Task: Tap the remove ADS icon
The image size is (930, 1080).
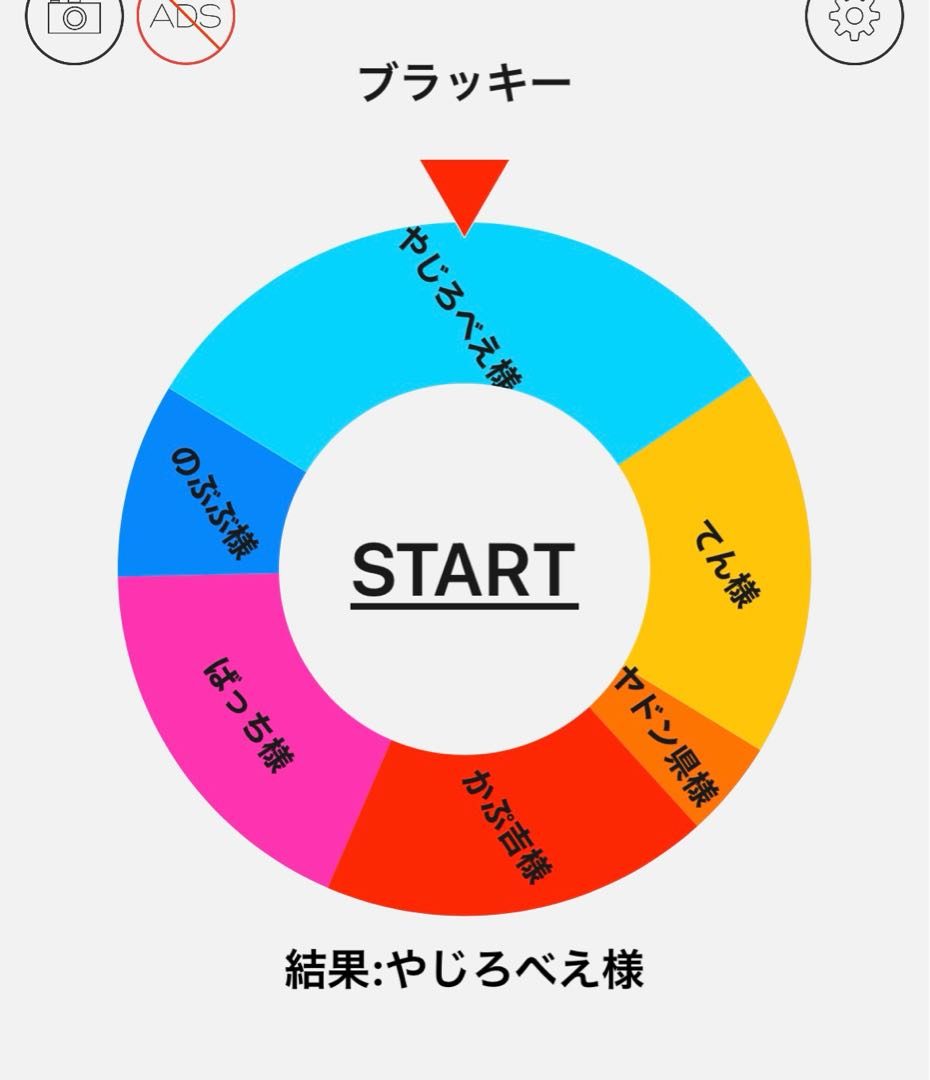Action: click(186, 18)
